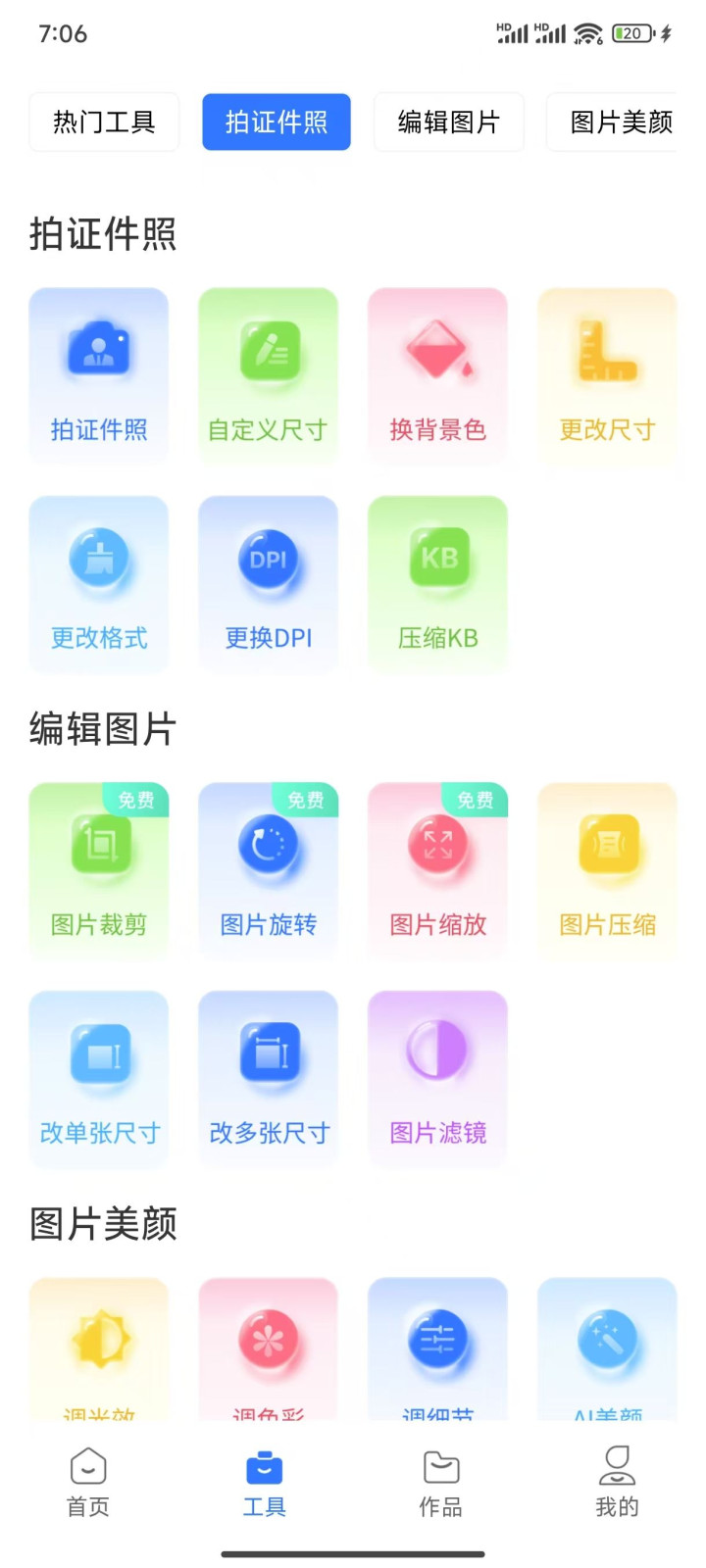Viewport: 706px width, 1568px height.
Task: Open the 更改尺寸 tool
Action: click(x=607, y=375)
